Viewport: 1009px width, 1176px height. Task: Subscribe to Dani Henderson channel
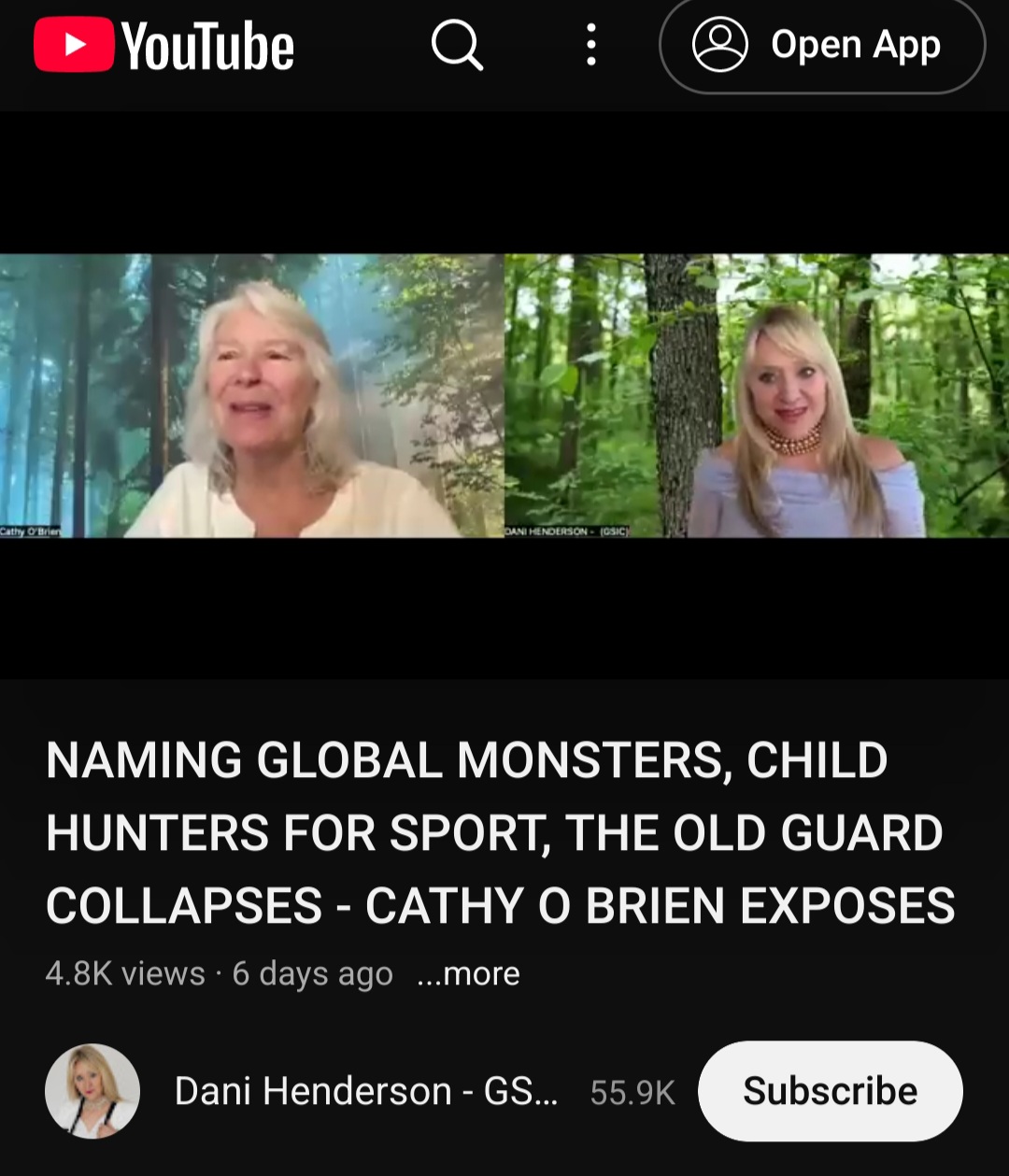pos(830,1091)
